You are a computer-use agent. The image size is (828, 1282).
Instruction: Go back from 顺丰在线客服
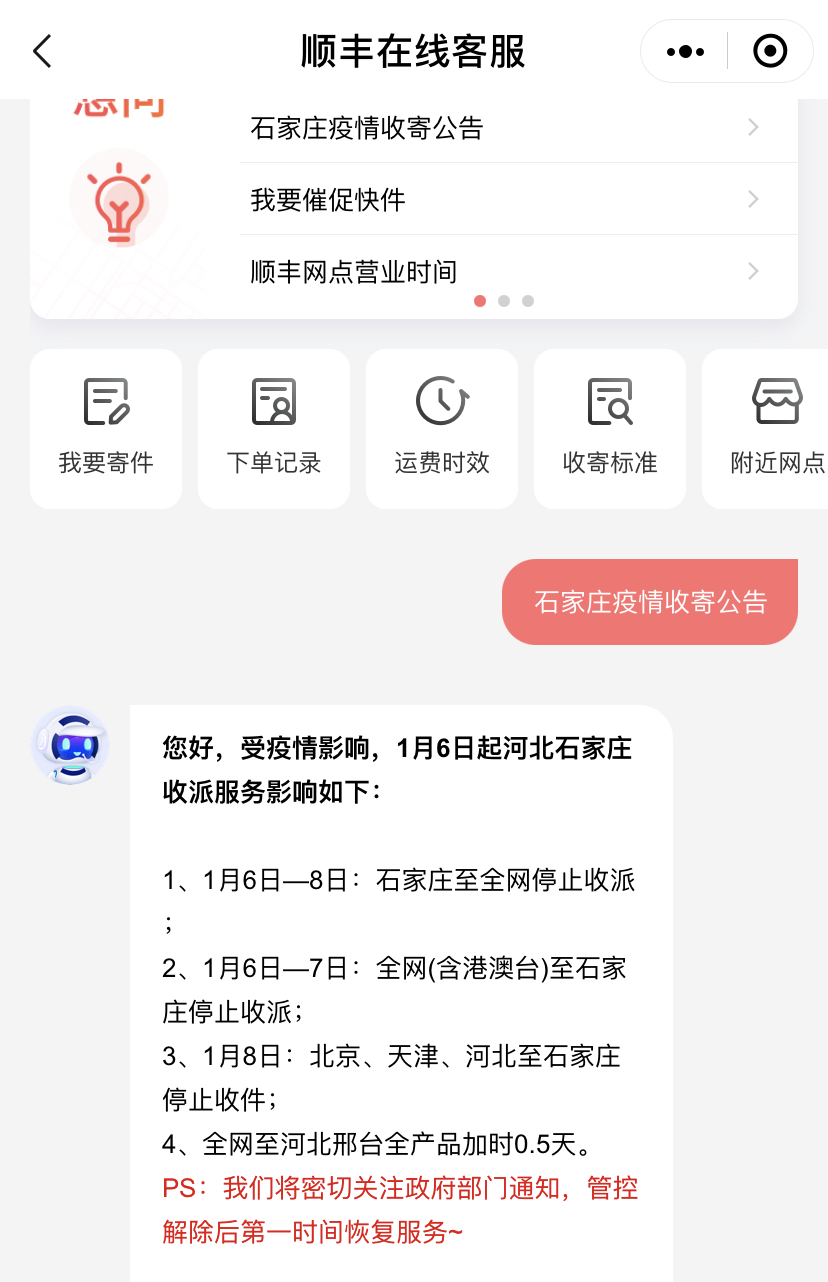coord(42,51)
